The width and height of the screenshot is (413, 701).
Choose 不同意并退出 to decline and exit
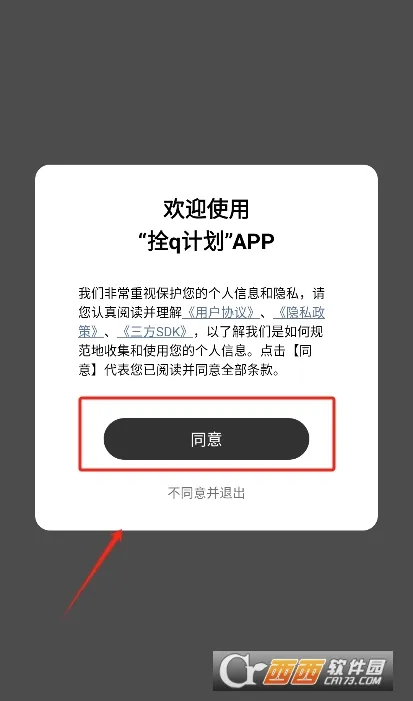tap(206, 493)
